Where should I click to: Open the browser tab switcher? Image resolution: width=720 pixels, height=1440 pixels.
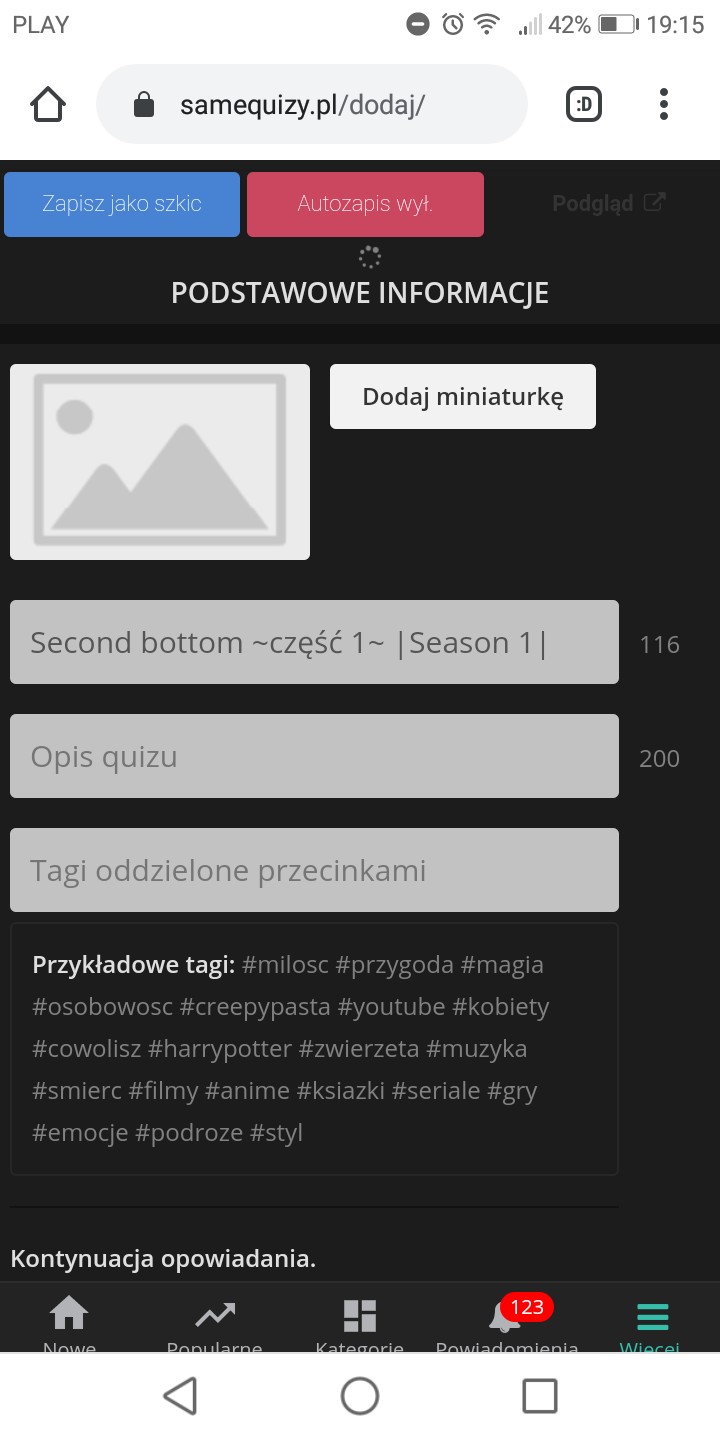pyautogui.click(x=584, y=104)
